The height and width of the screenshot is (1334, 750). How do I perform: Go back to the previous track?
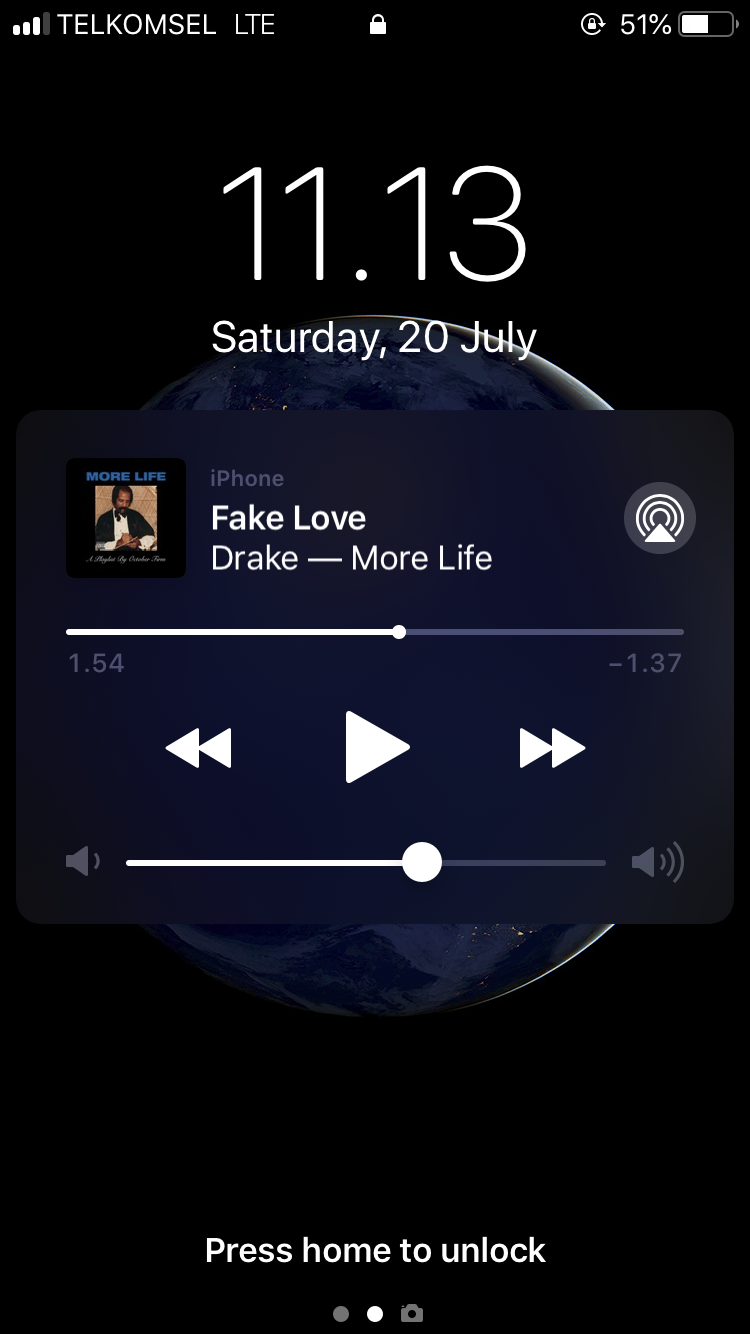(198, 748)
